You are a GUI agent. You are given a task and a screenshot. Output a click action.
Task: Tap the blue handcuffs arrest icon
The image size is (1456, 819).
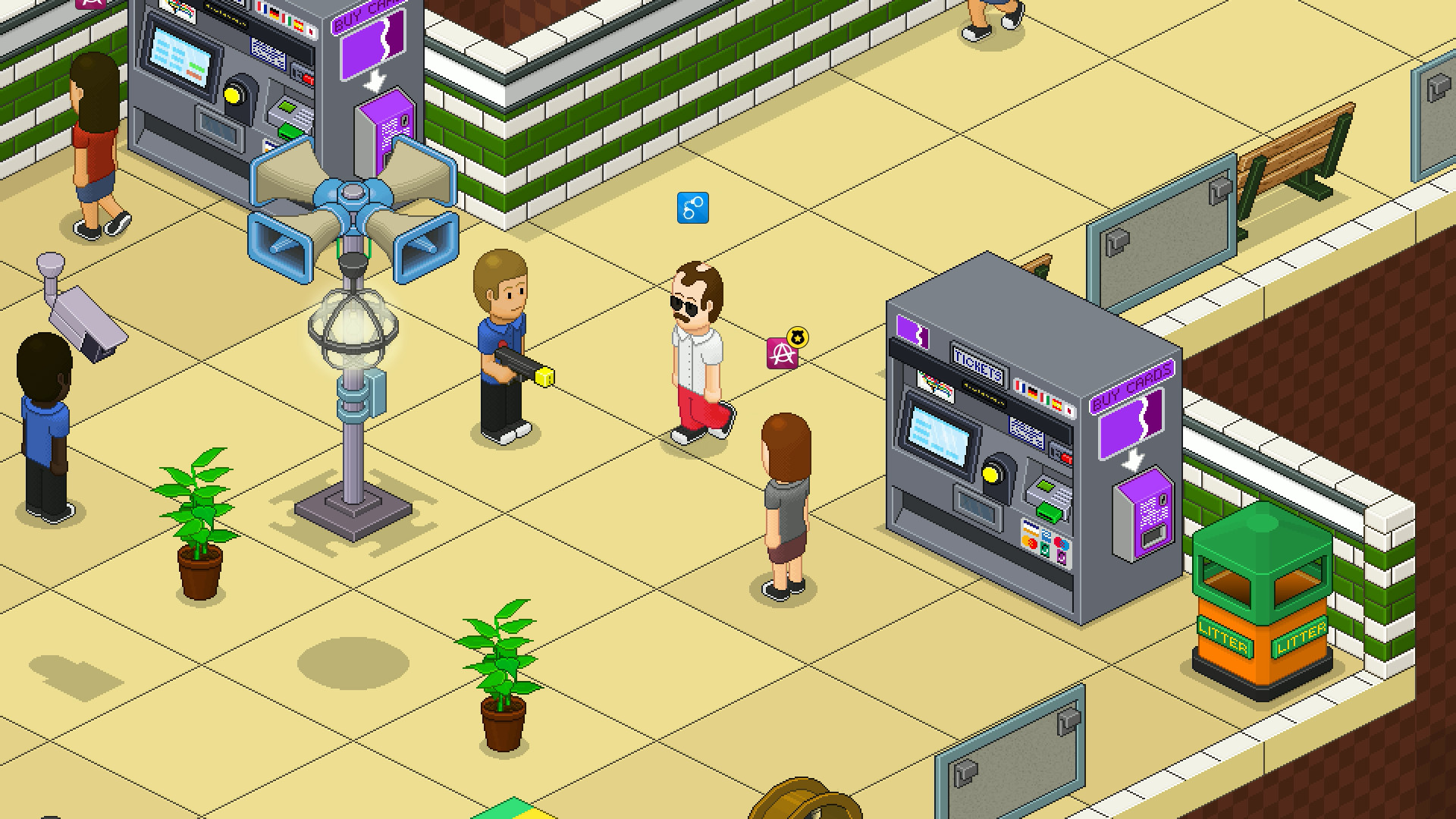pos(692,208)
